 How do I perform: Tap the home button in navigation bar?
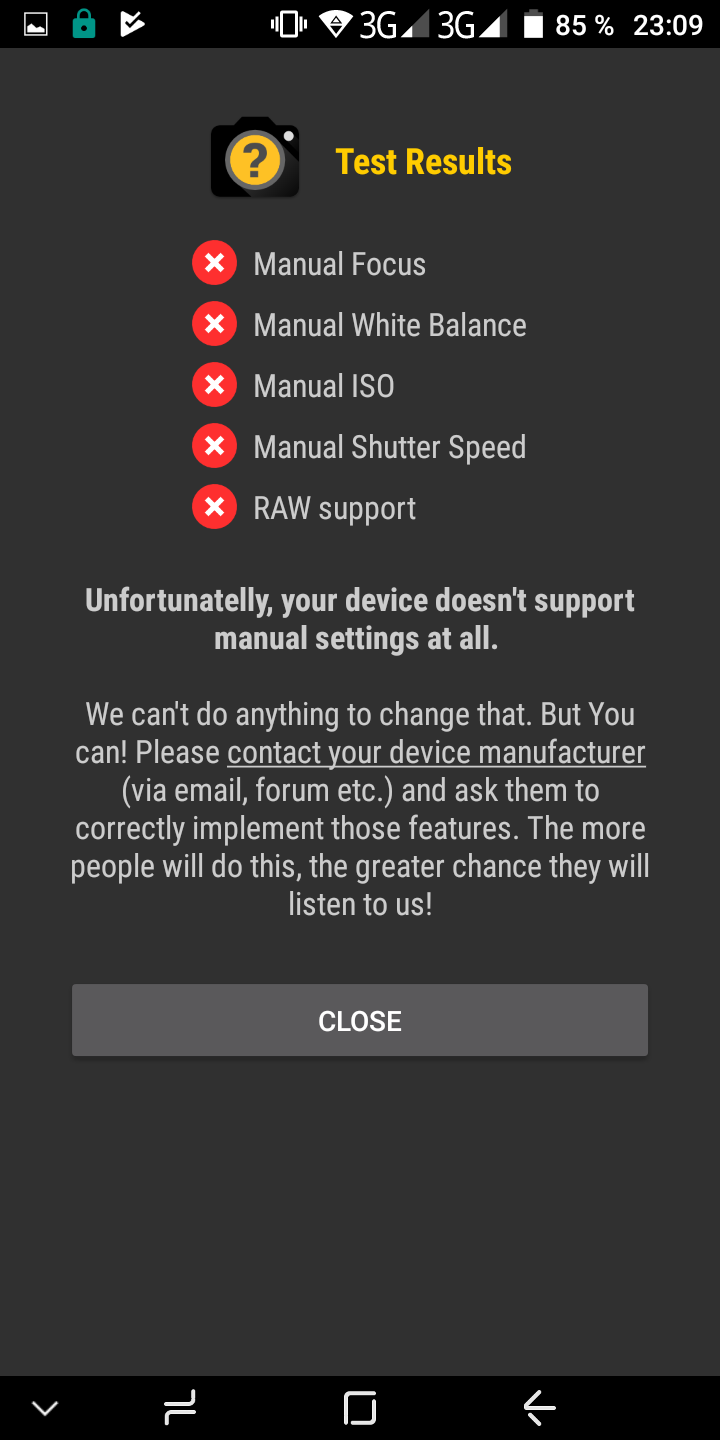pyautogui.click(x=360, y=1408)
